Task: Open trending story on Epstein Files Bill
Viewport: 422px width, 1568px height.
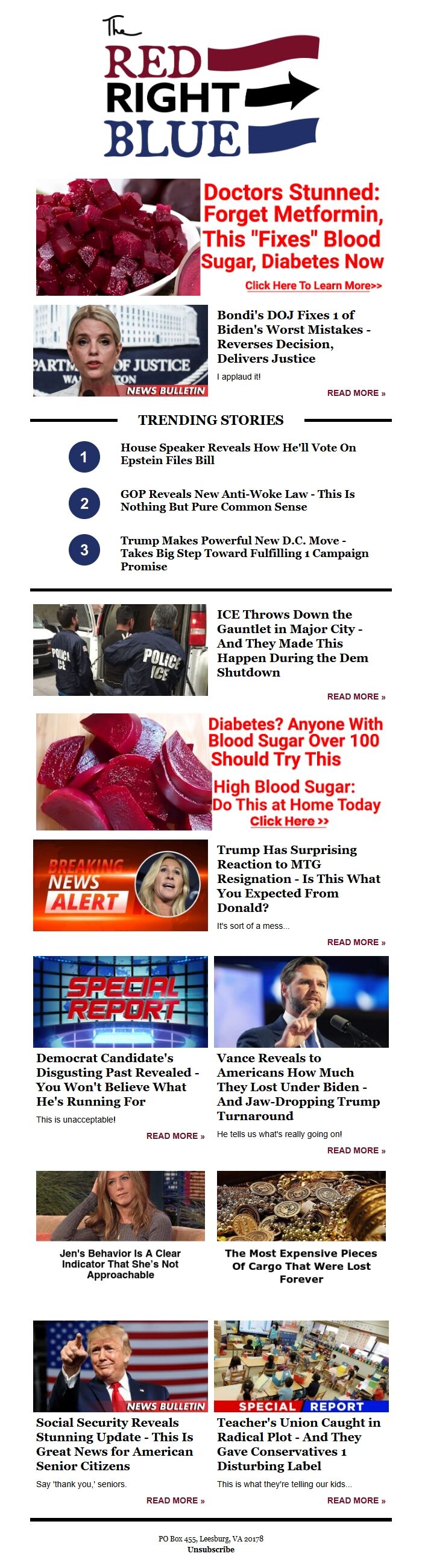Action: [238, 454]
